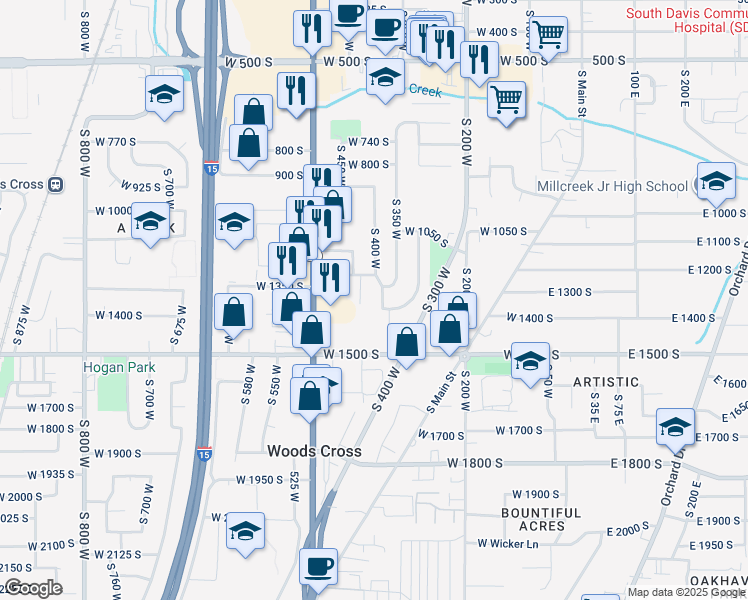Tap the coffee cup marker below Woods Cross
The width and height of the screenshot is (748, 600).
(319, 567)
